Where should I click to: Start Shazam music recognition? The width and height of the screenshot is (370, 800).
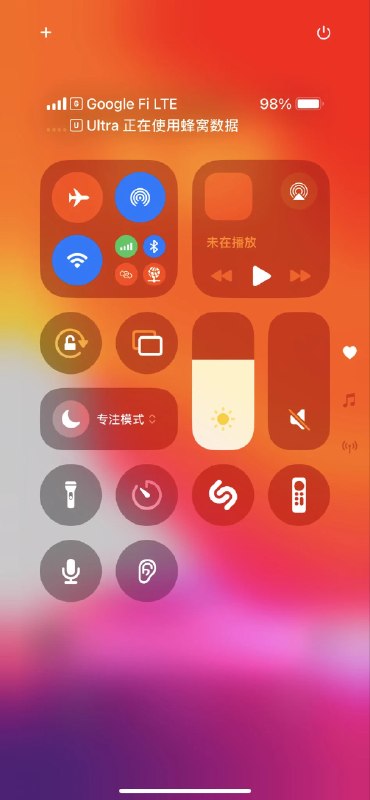click(223, 495)
